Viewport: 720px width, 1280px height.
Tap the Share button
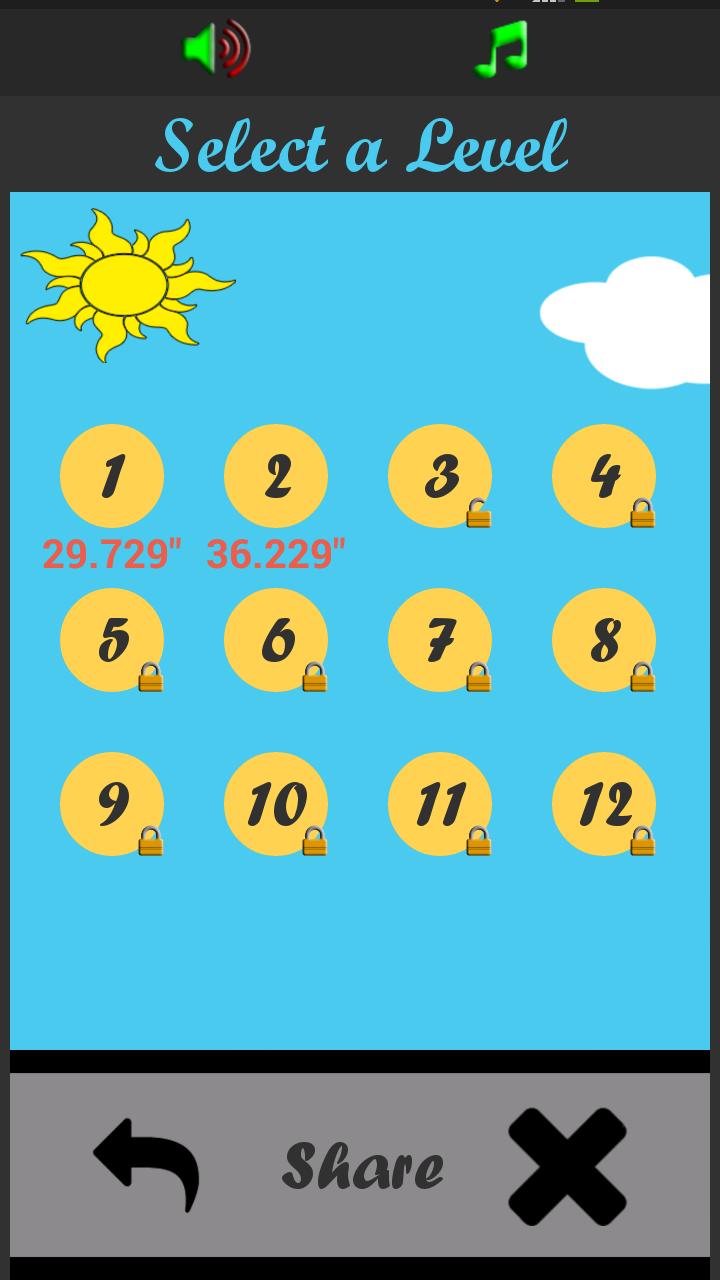pyautogui.click(x=363, y=1166)
